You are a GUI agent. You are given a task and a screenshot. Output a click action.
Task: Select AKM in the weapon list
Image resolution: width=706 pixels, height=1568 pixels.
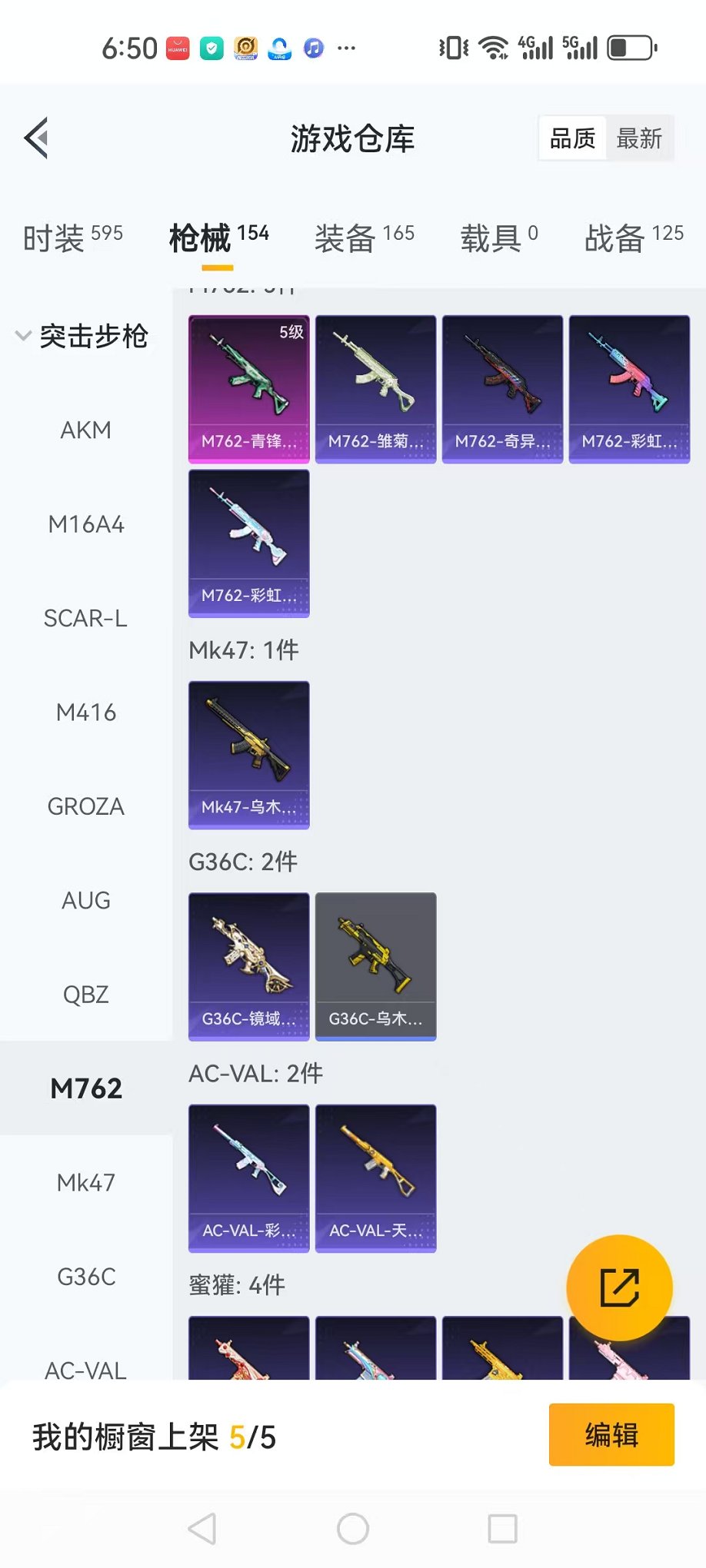tap(86, 430)
